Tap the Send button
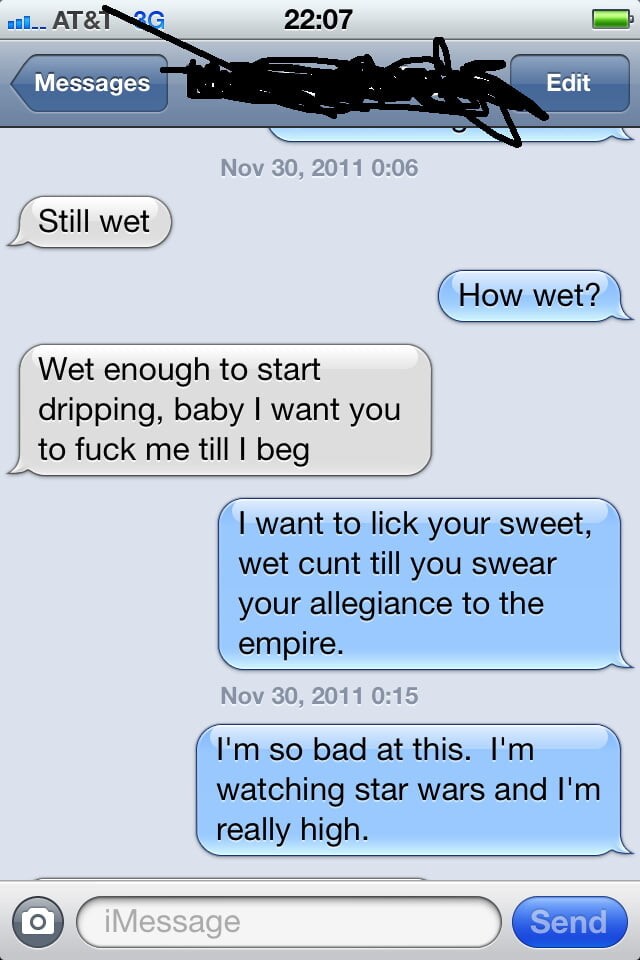The width and height of the screenshot is (640, 960). pyautogui.click(x=567, y=921)
